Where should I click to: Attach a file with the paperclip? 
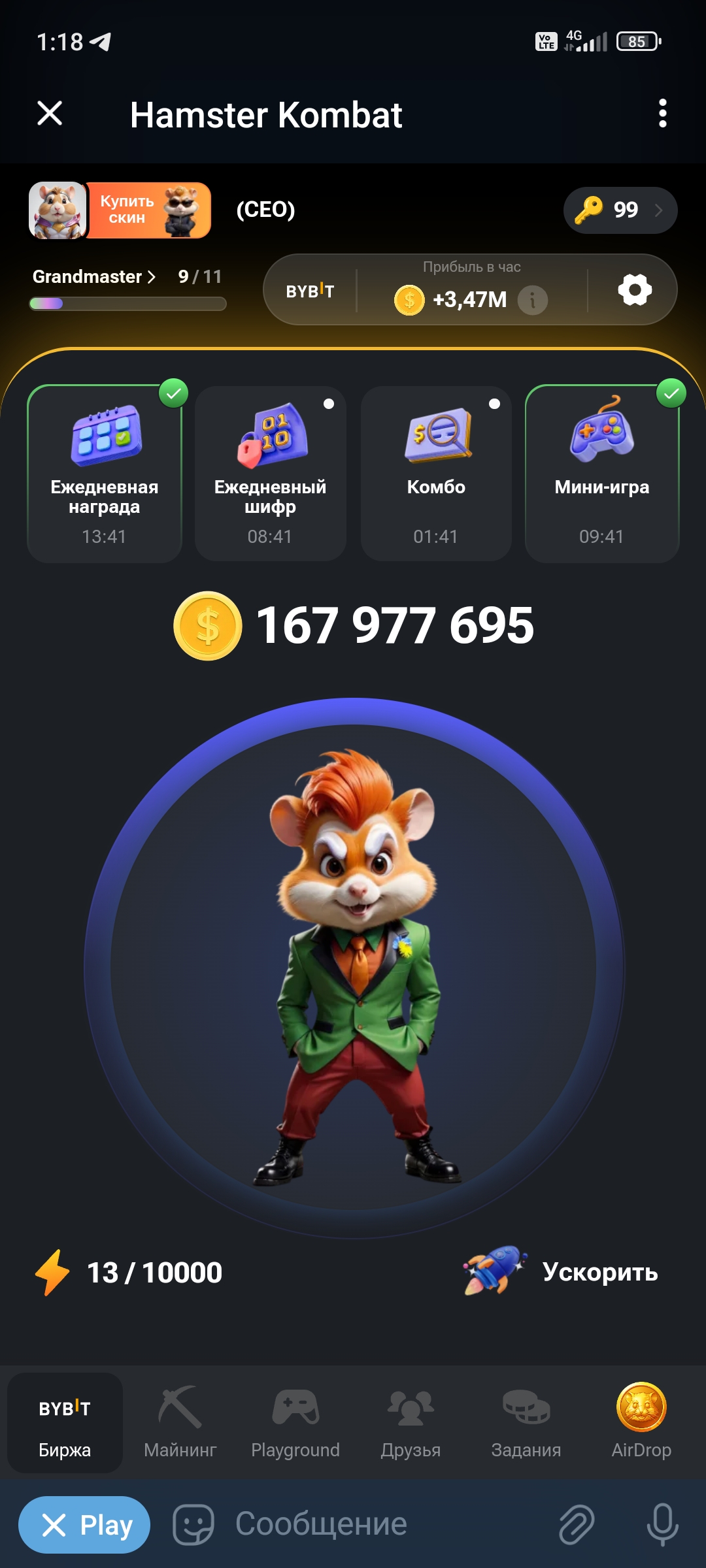pyautogui.click(x=577, y=1524)
